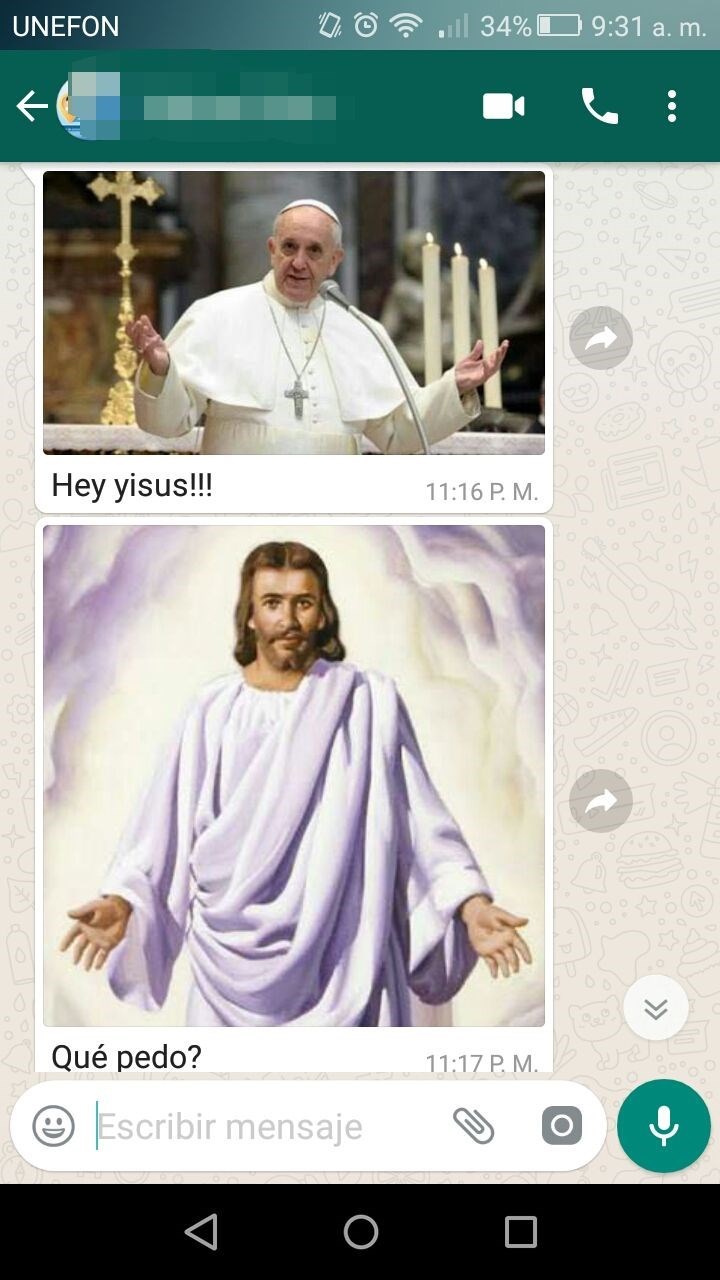Open the camera to send a photo

(562, 1127)
